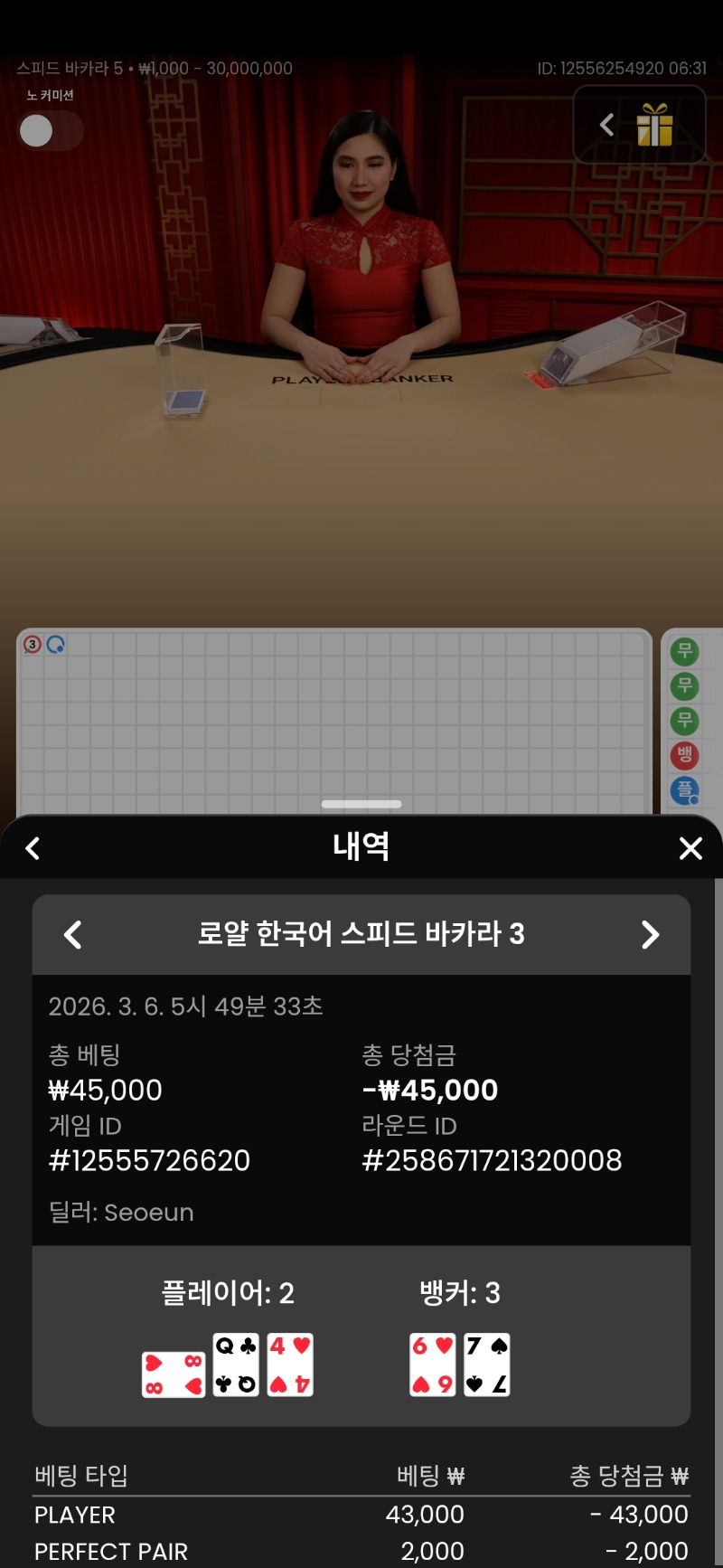The height and width of the screenshot is (1568, 723).
Task: Show next game history record
Action: point(650,934)
